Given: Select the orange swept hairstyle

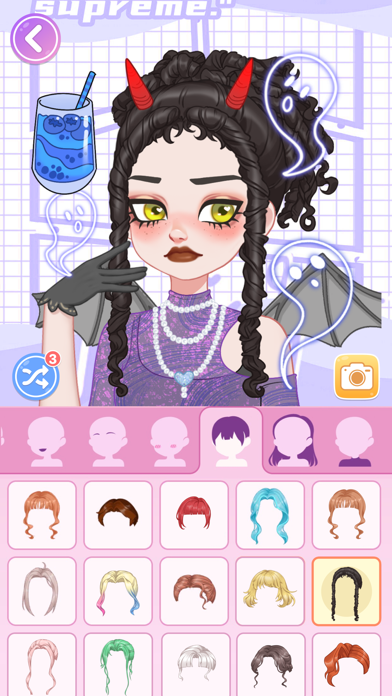Looking at the screenshot, I should click(x=346, y=665).
